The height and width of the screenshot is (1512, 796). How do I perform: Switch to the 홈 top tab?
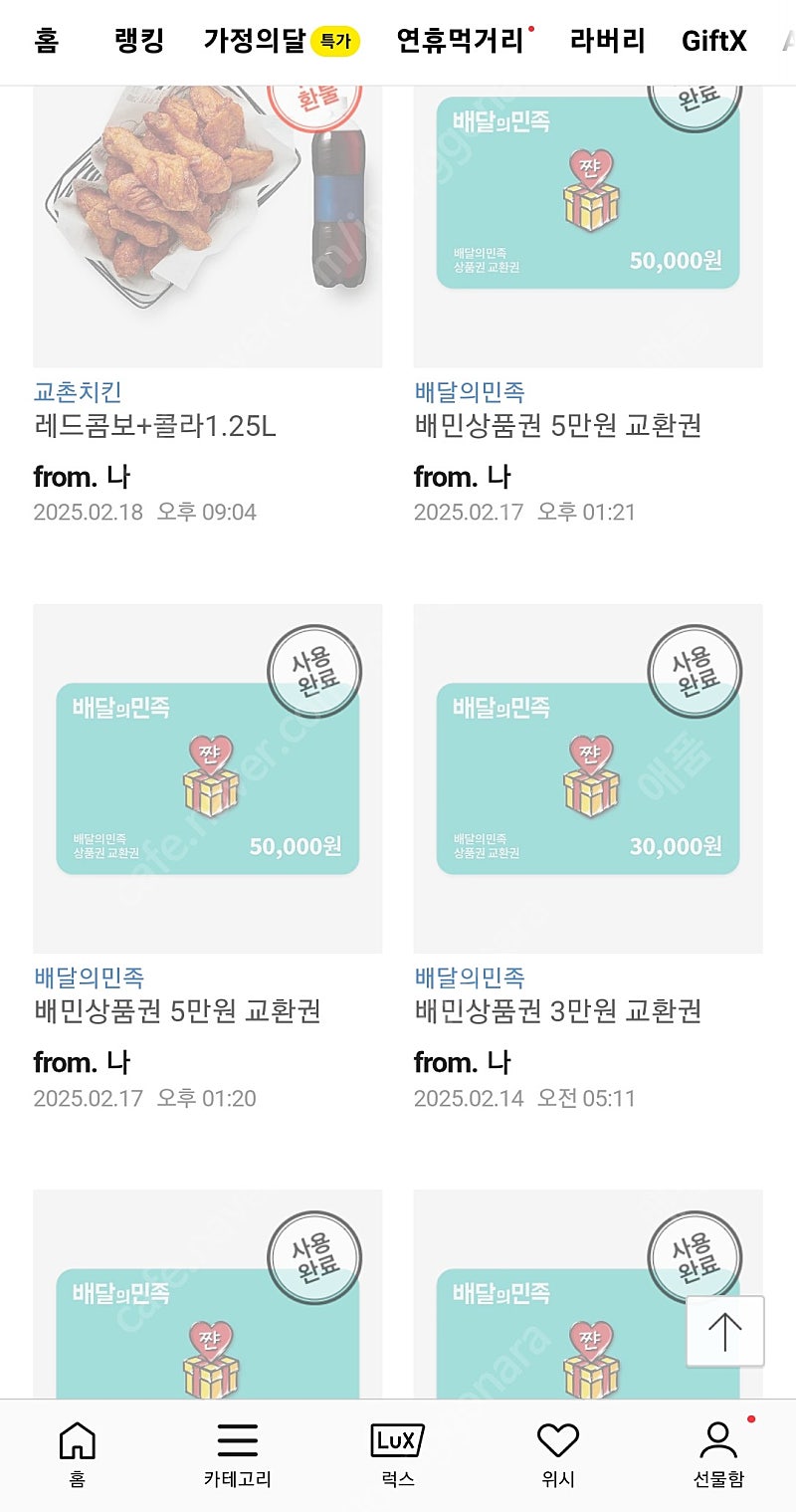[x=46, y=42]
